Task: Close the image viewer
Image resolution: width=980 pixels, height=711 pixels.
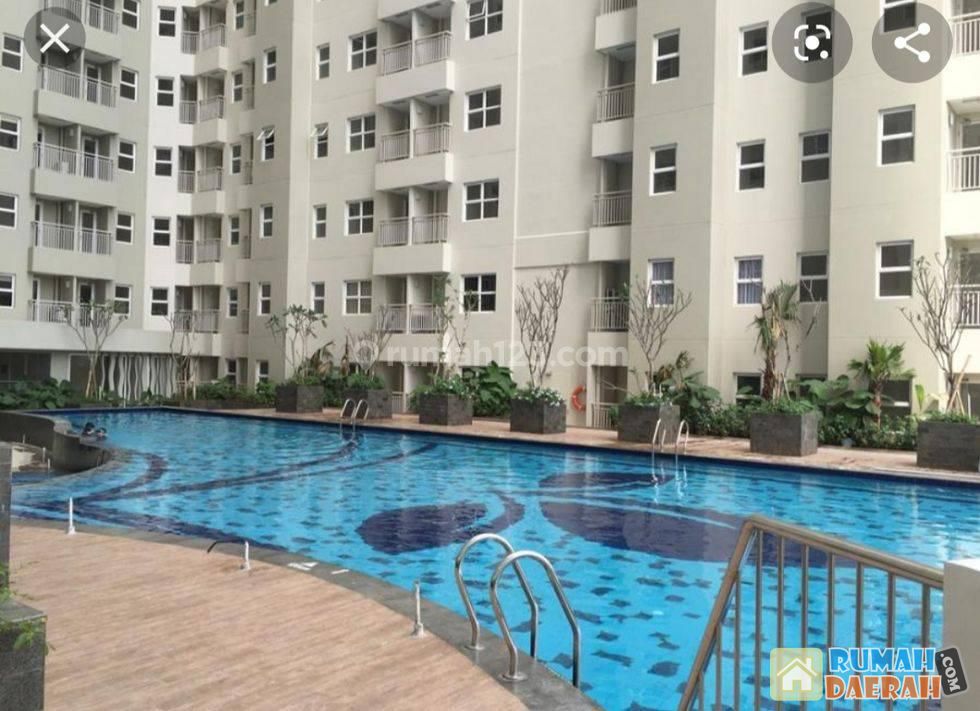Action: (54, 39)
